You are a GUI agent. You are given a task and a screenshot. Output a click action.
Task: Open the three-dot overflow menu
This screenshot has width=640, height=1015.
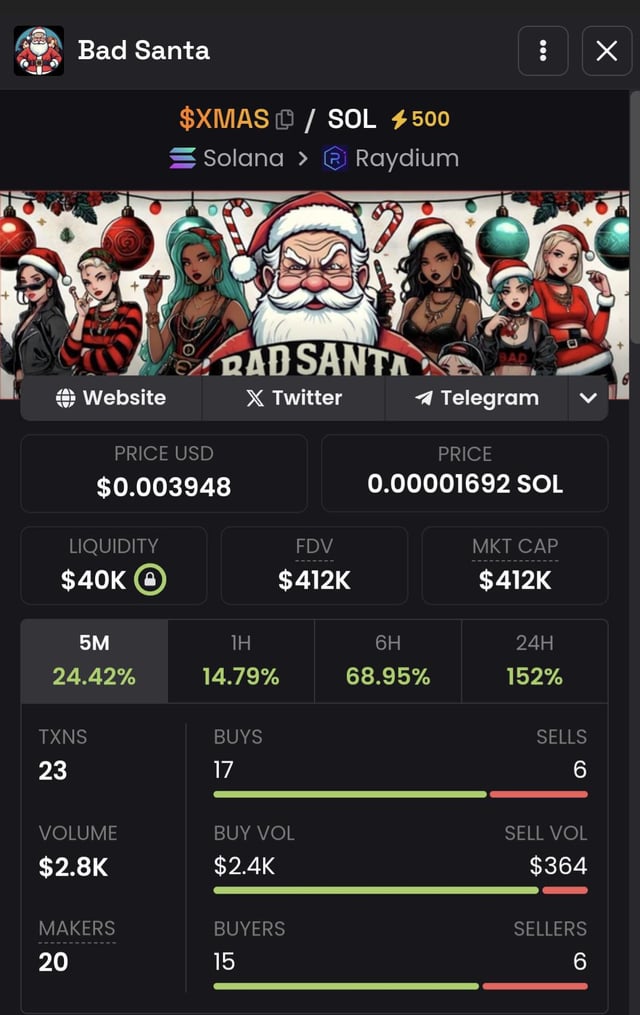coord(543,51)
